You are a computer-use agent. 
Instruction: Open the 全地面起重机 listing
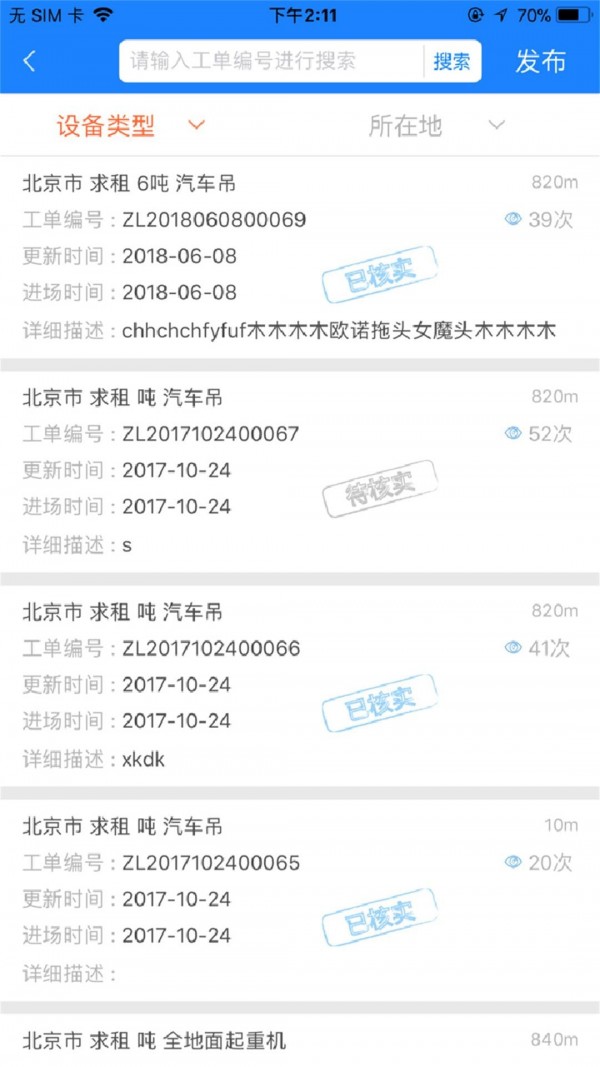point(300,1041)
